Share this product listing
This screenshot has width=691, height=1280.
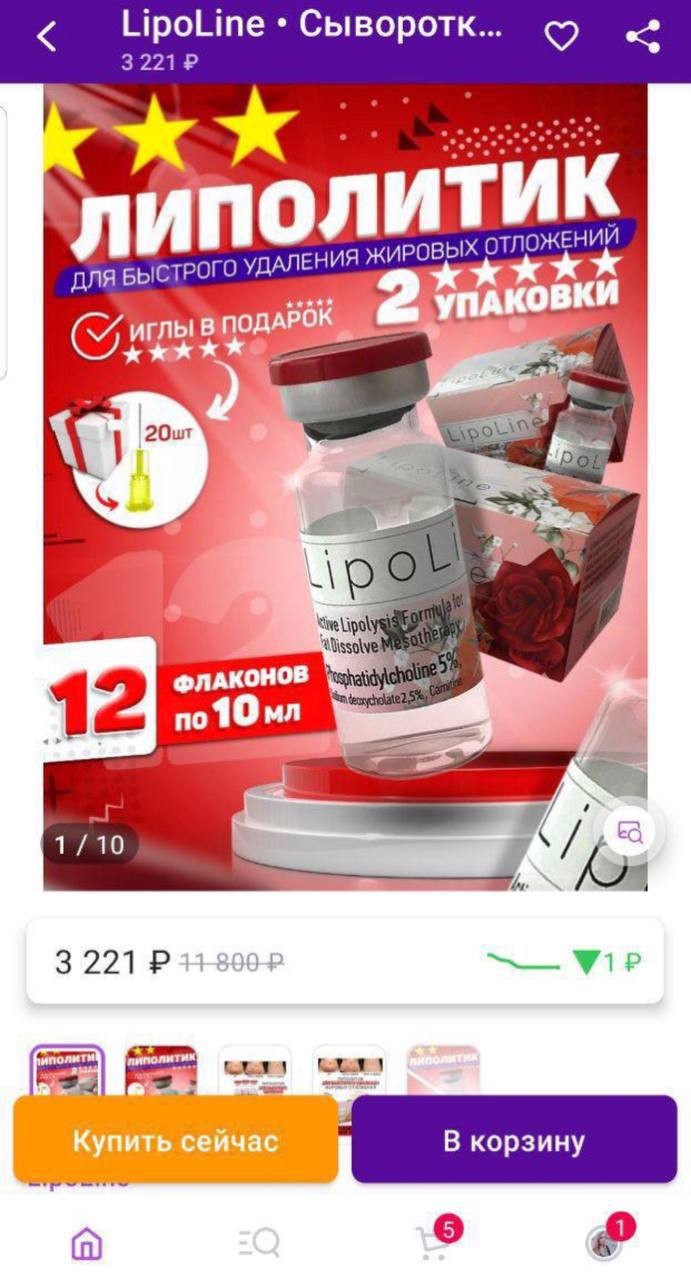coord(642,37)
